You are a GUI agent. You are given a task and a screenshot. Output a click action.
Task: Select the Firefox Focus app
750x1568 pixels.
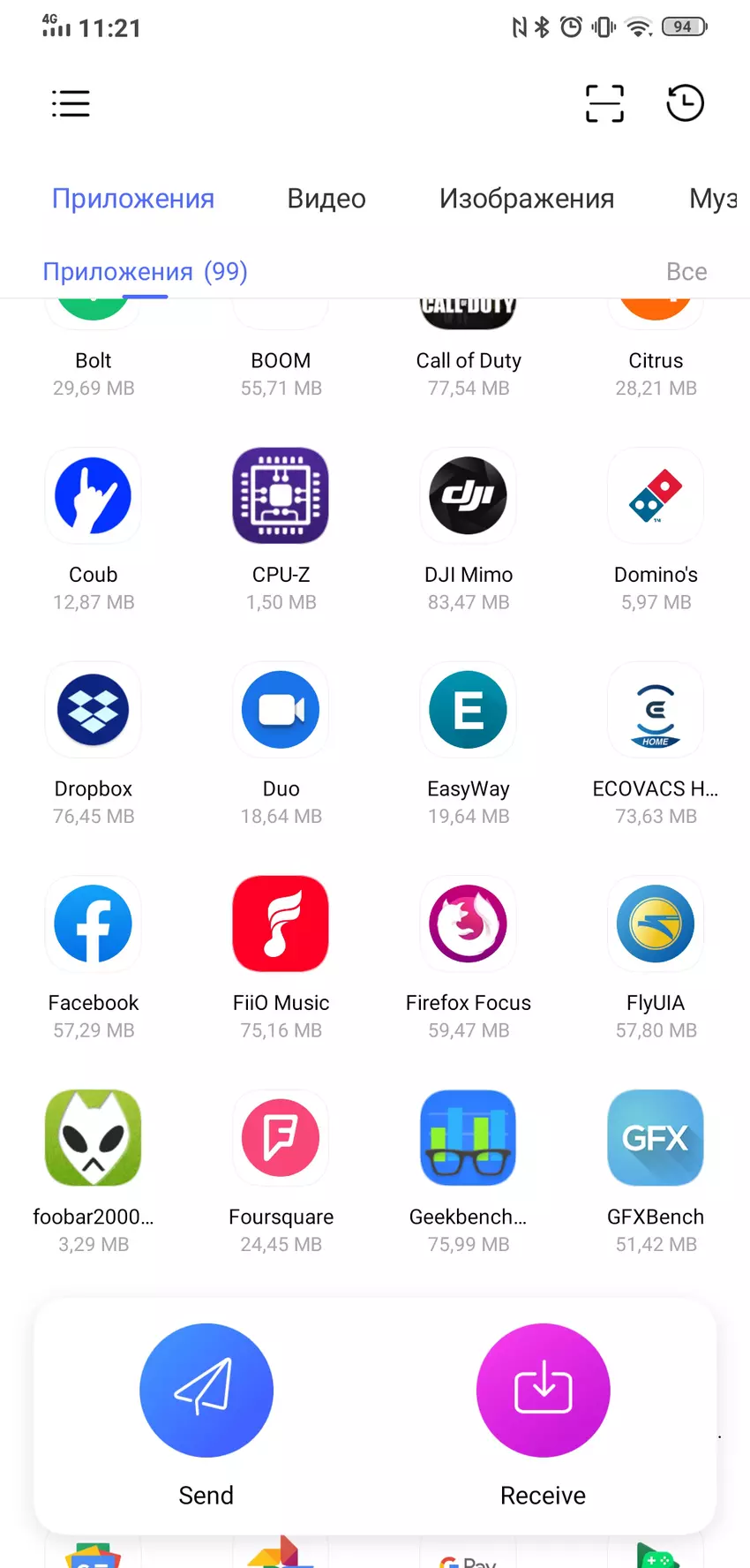(x=469, y=924)
